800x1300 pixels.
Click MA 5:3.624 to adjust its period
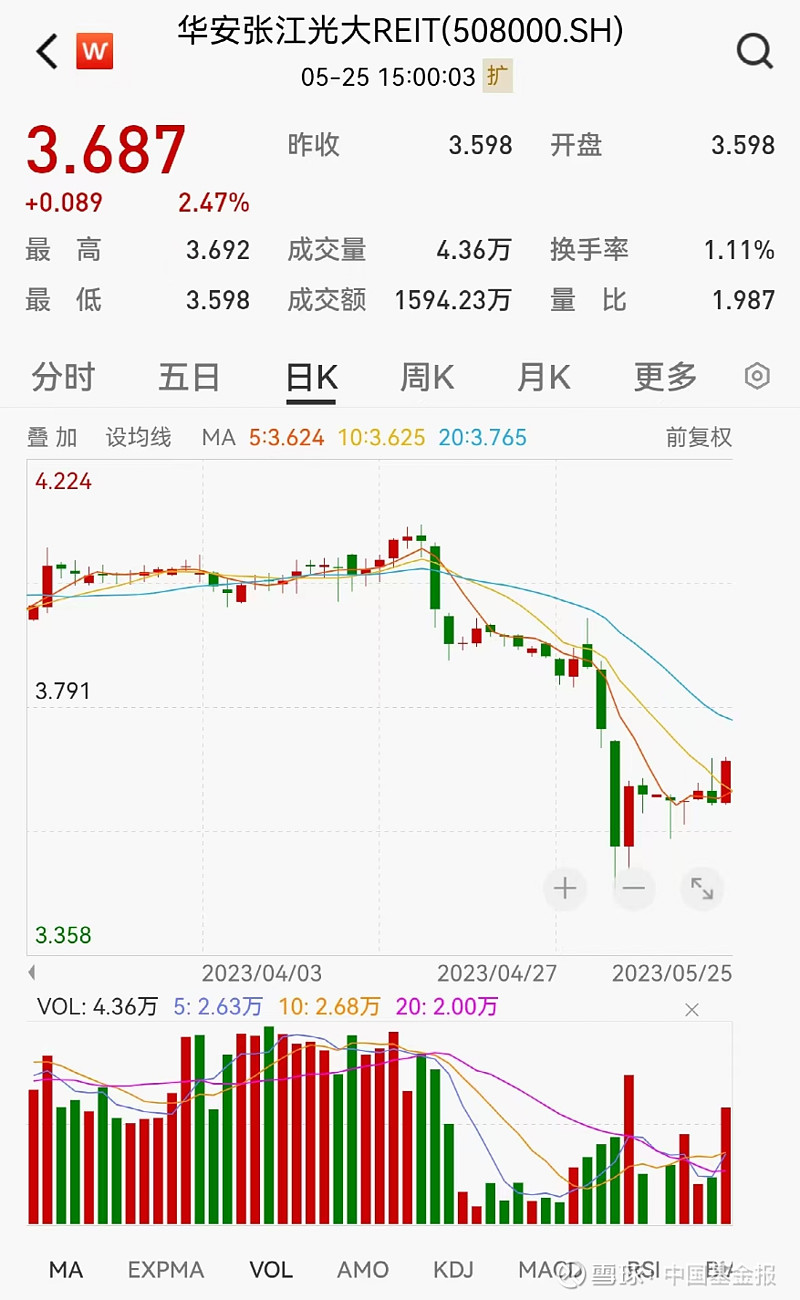pyautogui.click(x=288, y=437)
